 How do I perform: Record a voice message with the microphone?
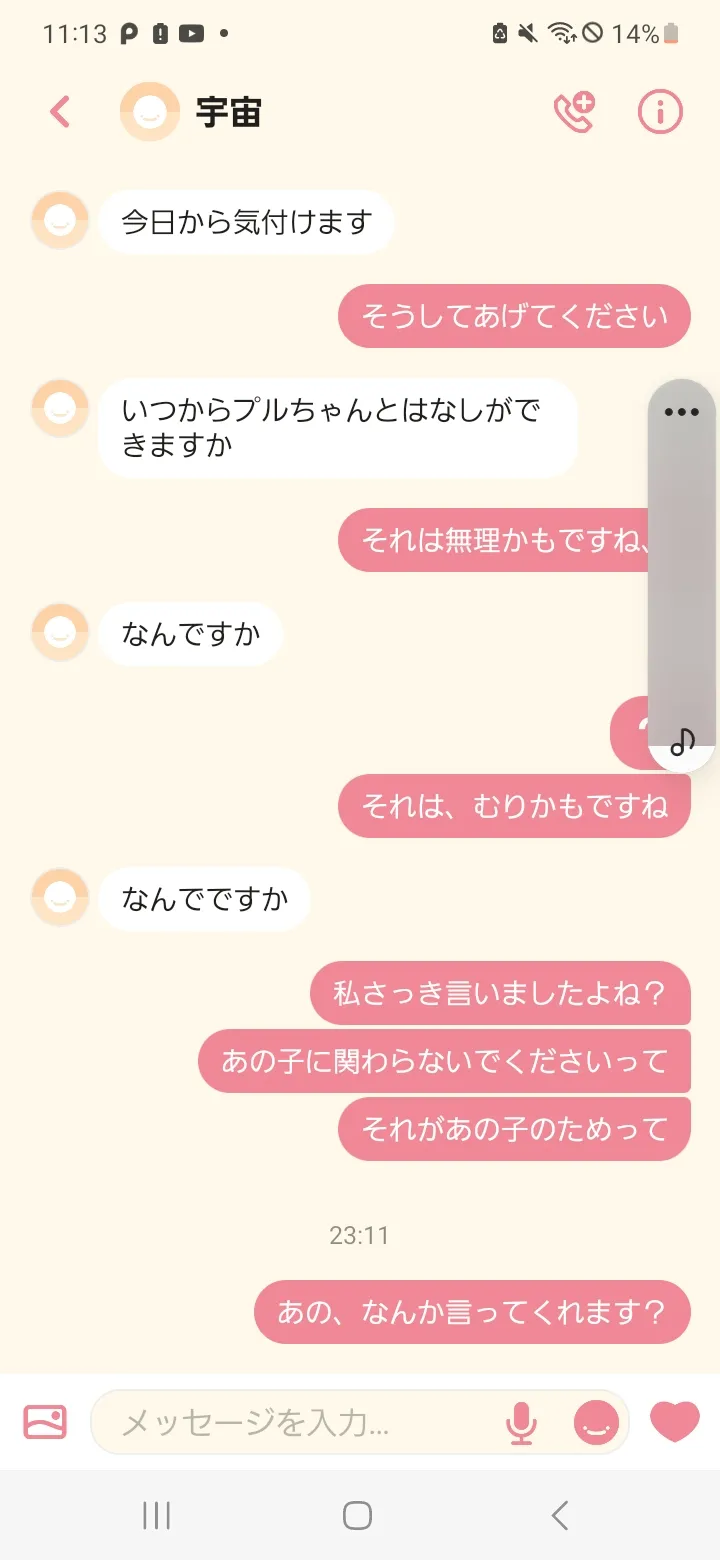click(521, 1421)
